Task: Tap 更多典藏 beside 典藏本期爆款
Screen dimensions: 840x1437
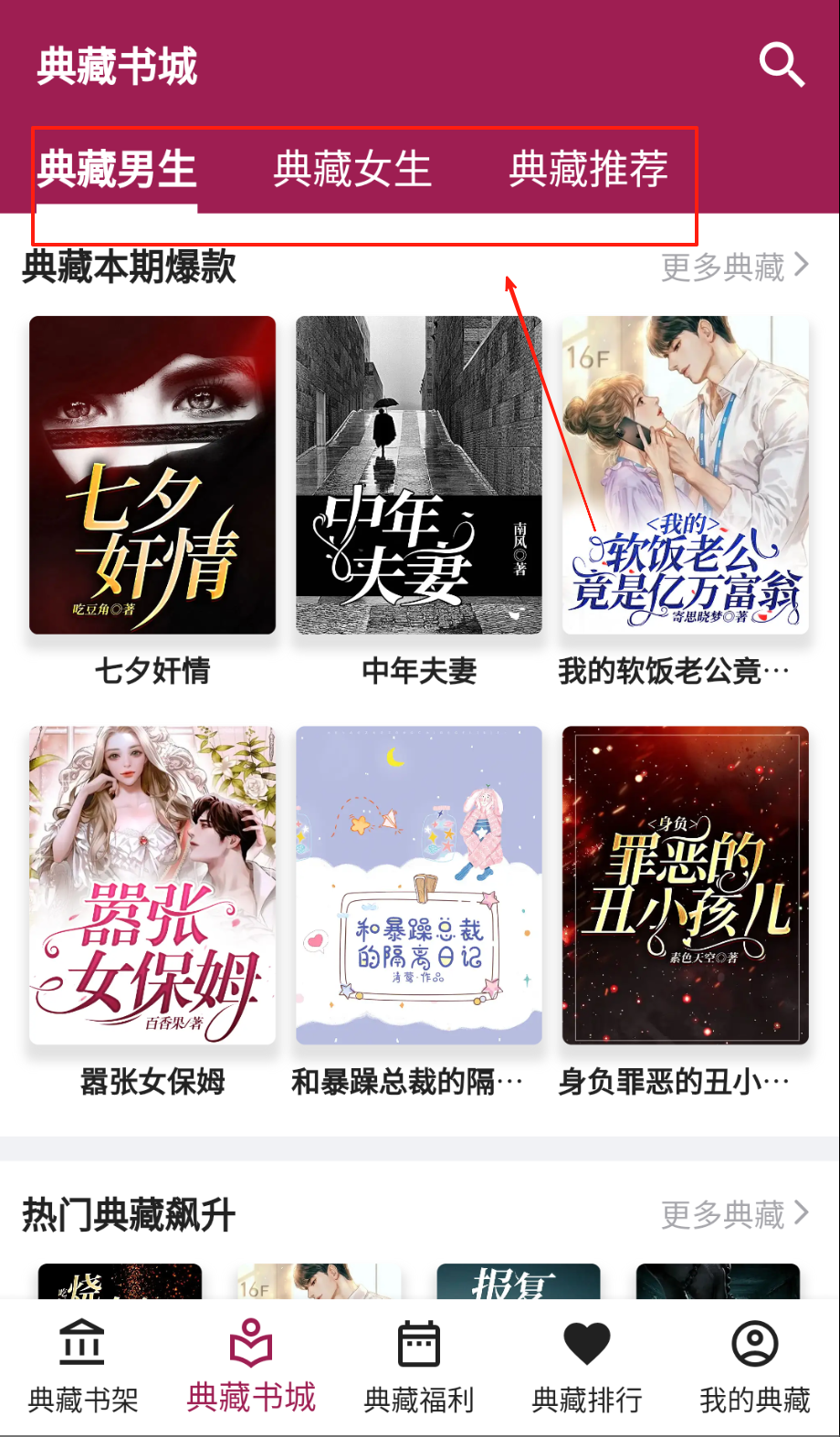Action: pos(734,267)
